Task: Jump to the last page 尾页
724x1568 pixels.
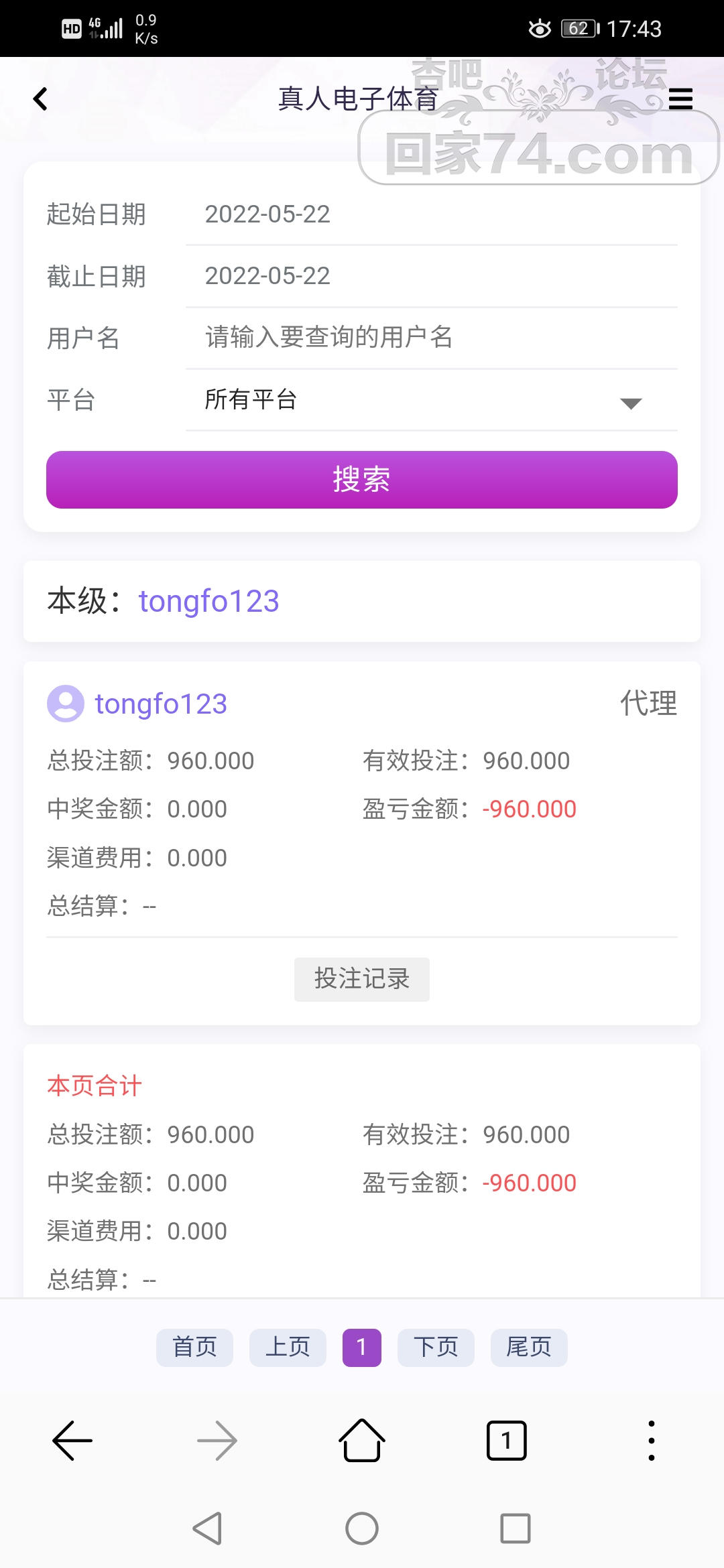Action: [529, 1347]
